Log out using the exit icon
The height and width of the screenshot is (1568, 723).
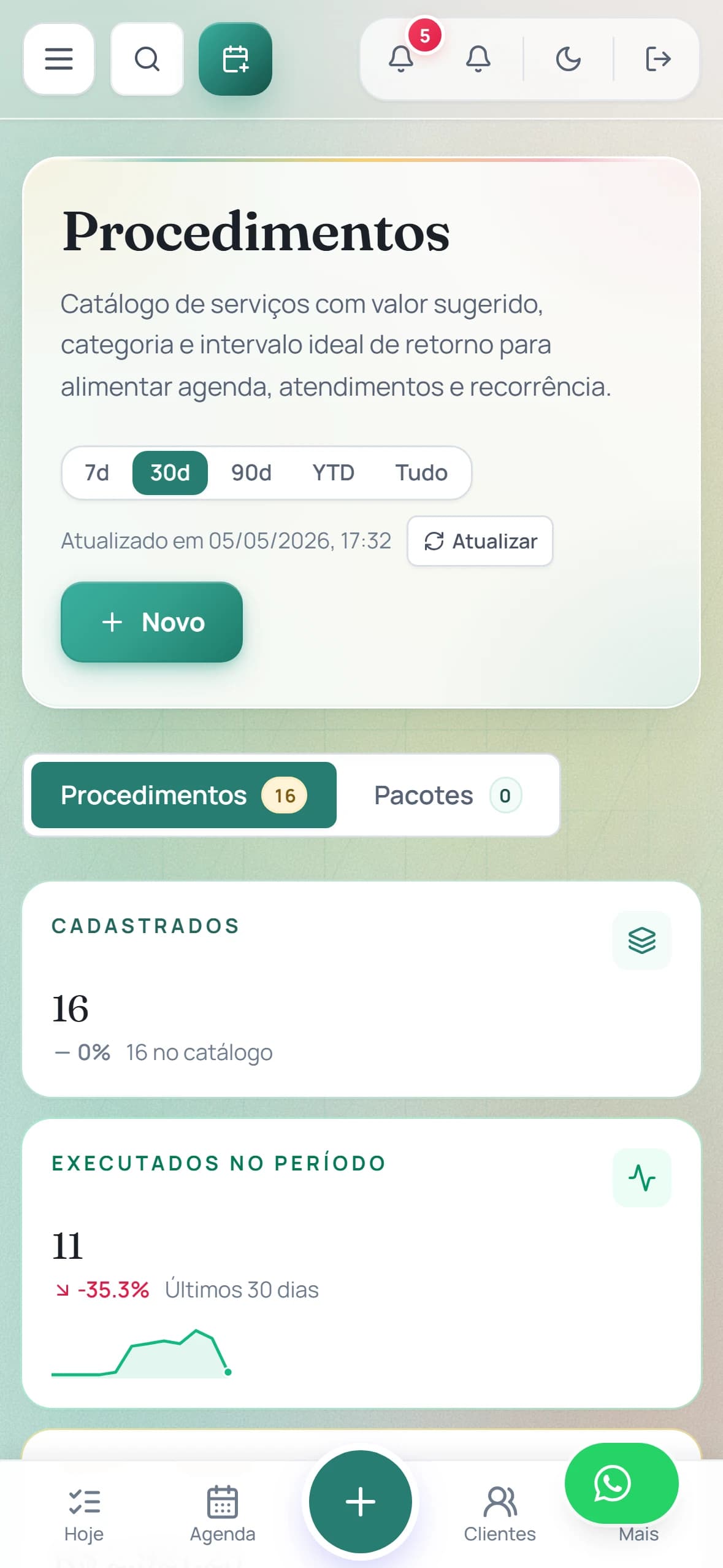(x=658, y=59)
